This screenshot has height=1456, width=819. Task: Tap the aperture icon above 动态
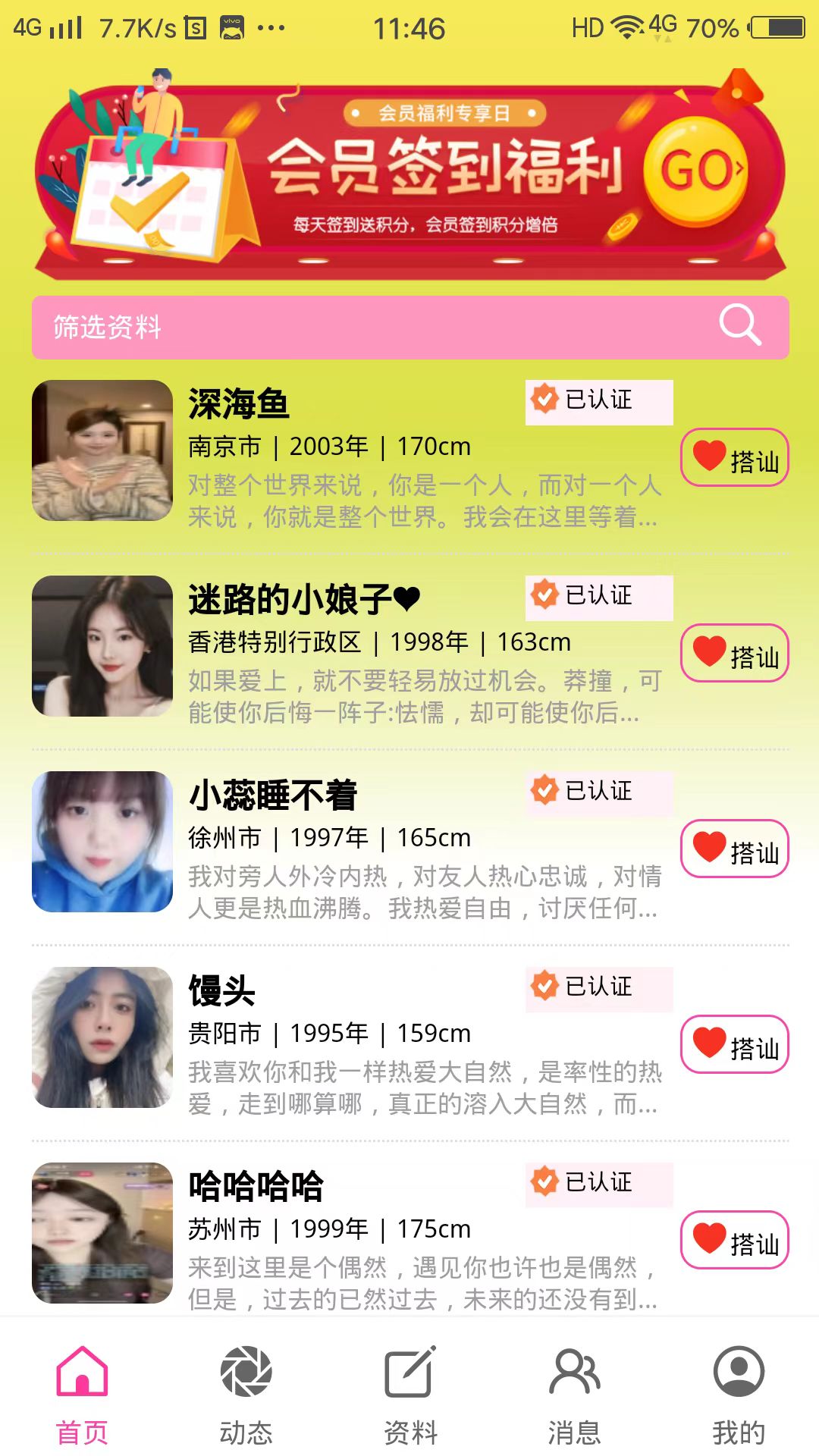click(245, 1372)
